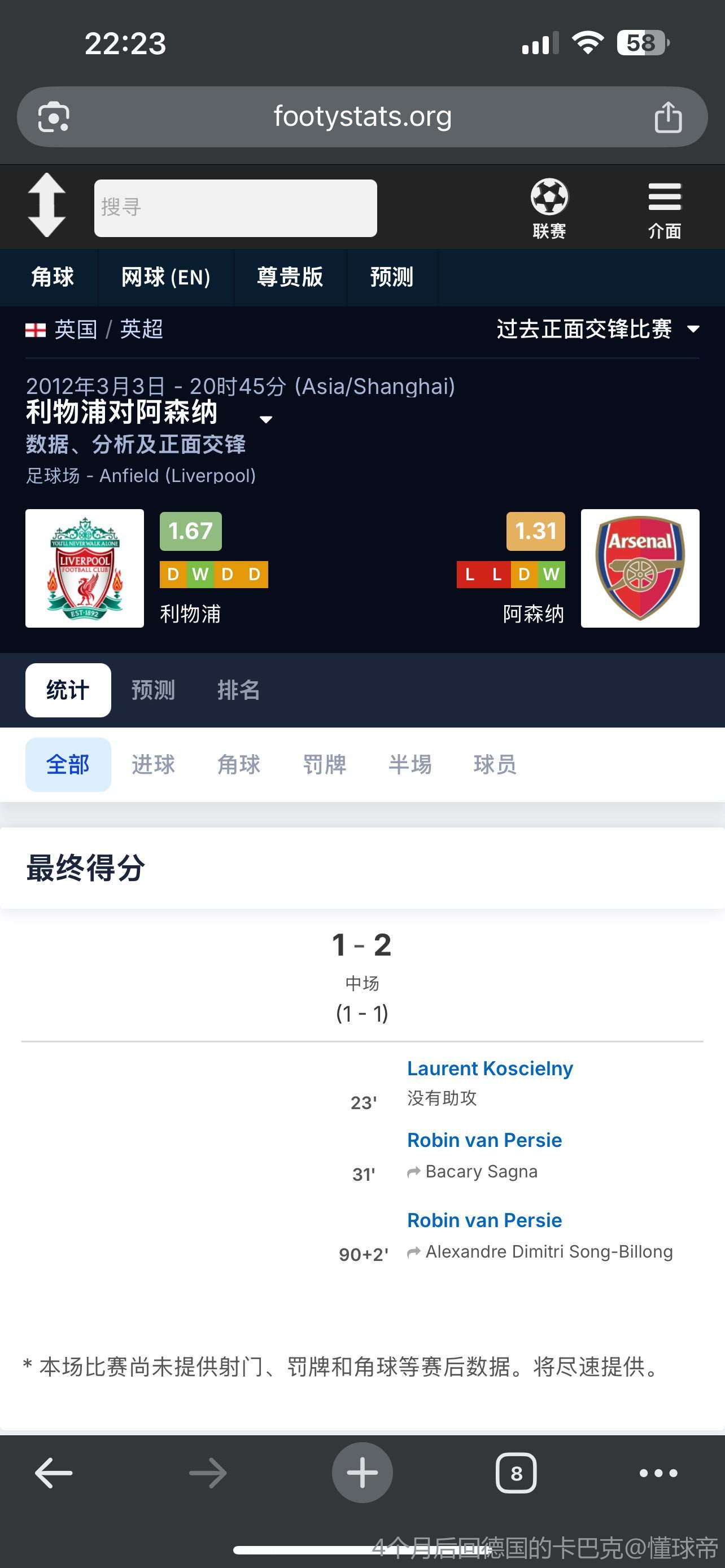
Task: Select the 球员 filter
Action: (x=495, y=764)
